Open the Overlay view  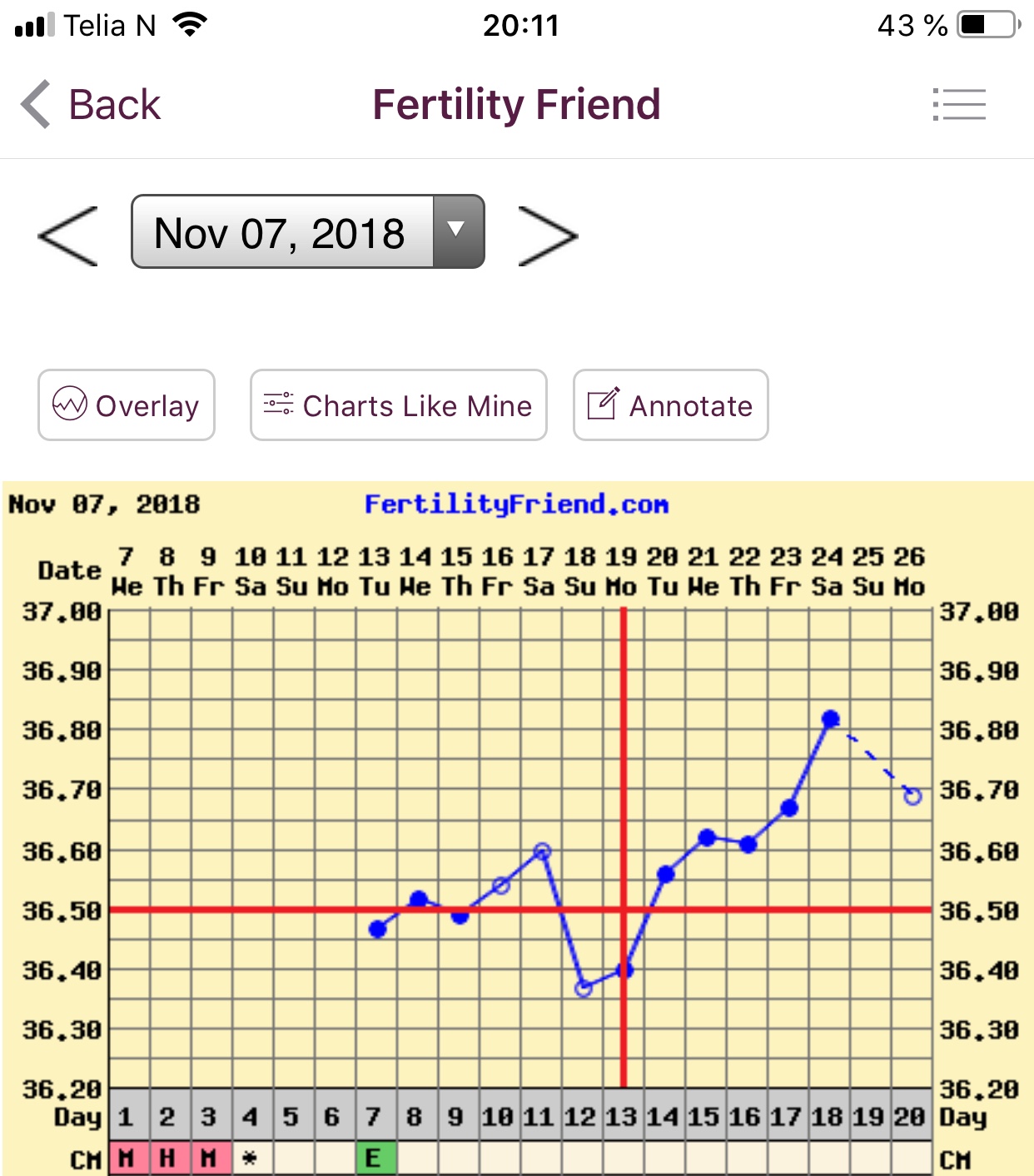127,405
